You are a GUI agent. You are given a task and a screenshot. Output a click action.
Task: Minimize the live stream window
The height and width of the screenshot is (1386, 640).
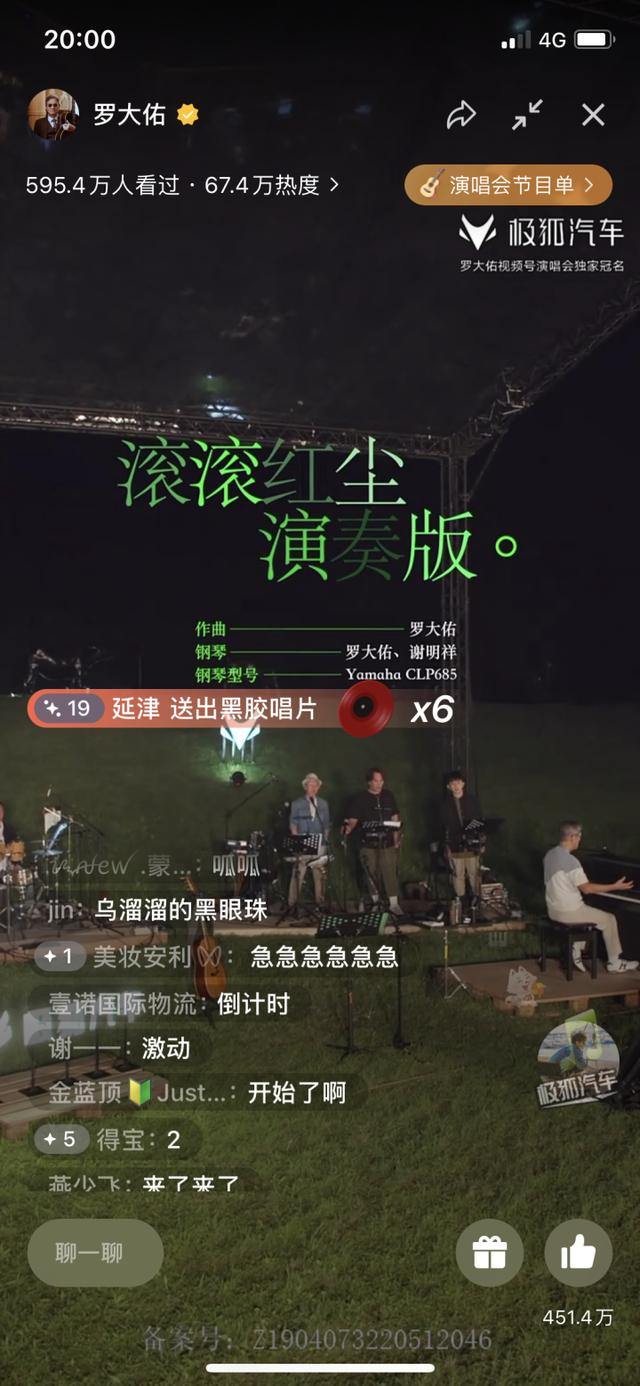(527, 115)
